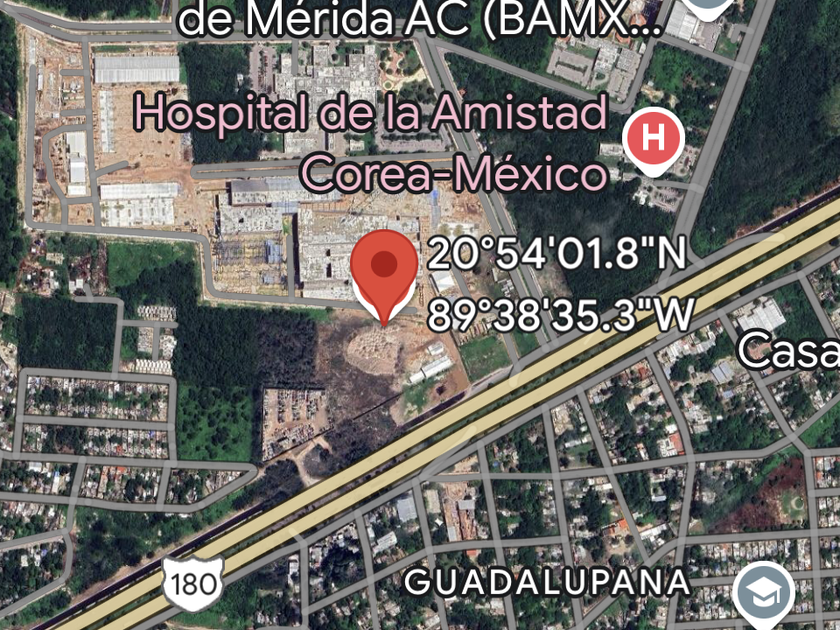
Task: Tap the red dropped pin at 20°54'01.8"N
Action: (383, 270)
